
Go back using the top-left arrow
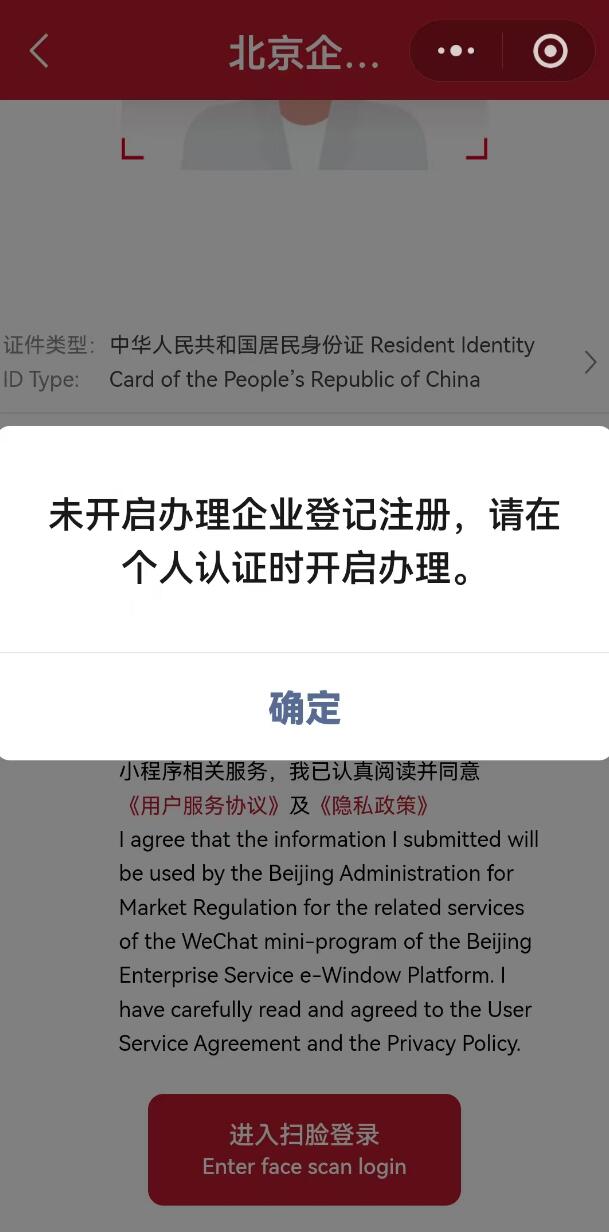coord(39,51)
